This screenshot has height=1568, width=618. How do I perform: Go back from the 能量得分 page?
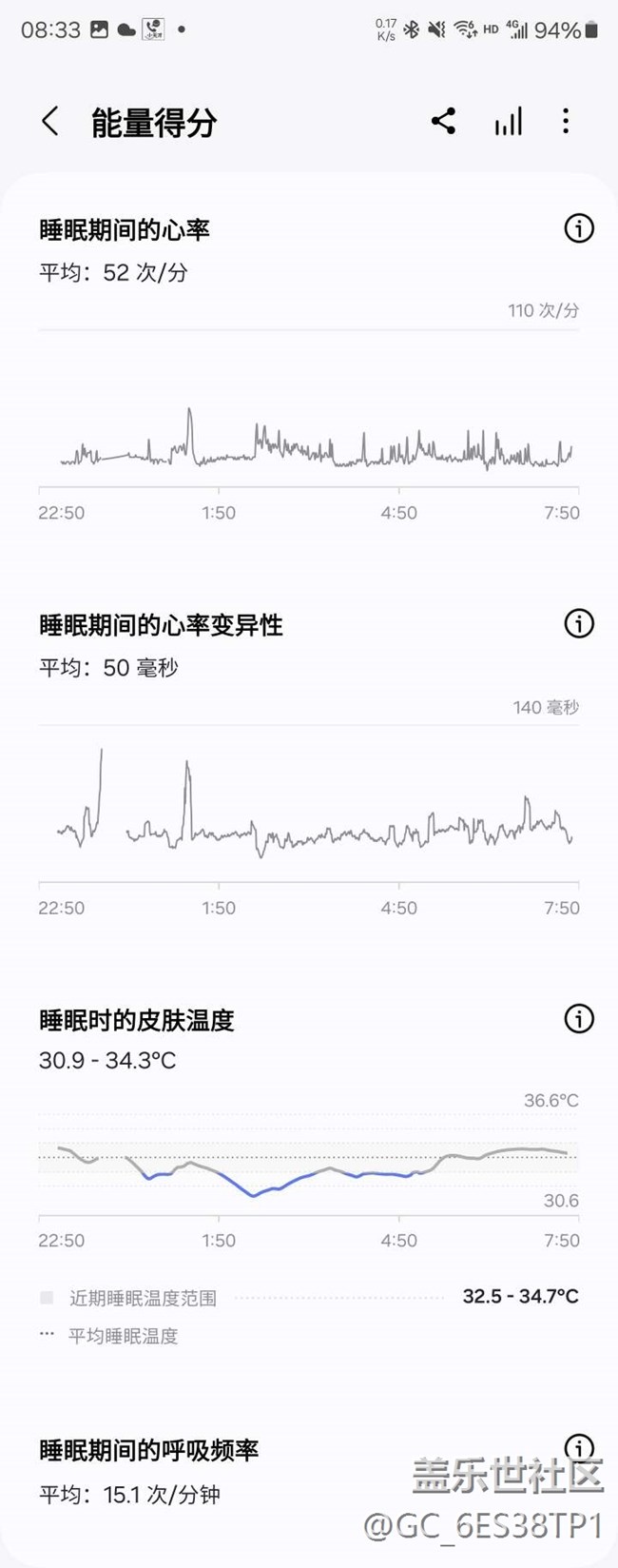50,122
